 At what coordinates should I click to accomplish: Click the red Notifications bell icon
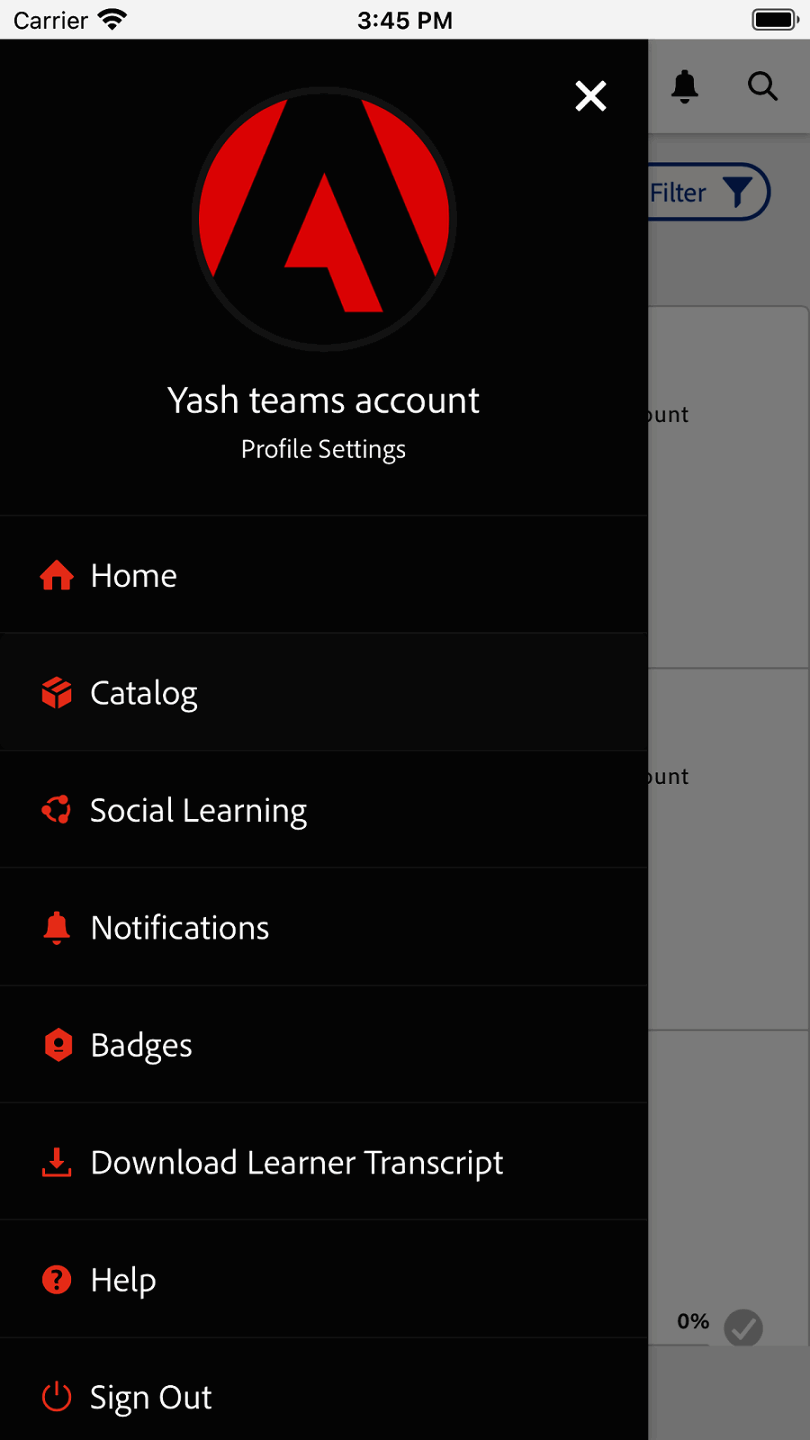coord(57,927)
